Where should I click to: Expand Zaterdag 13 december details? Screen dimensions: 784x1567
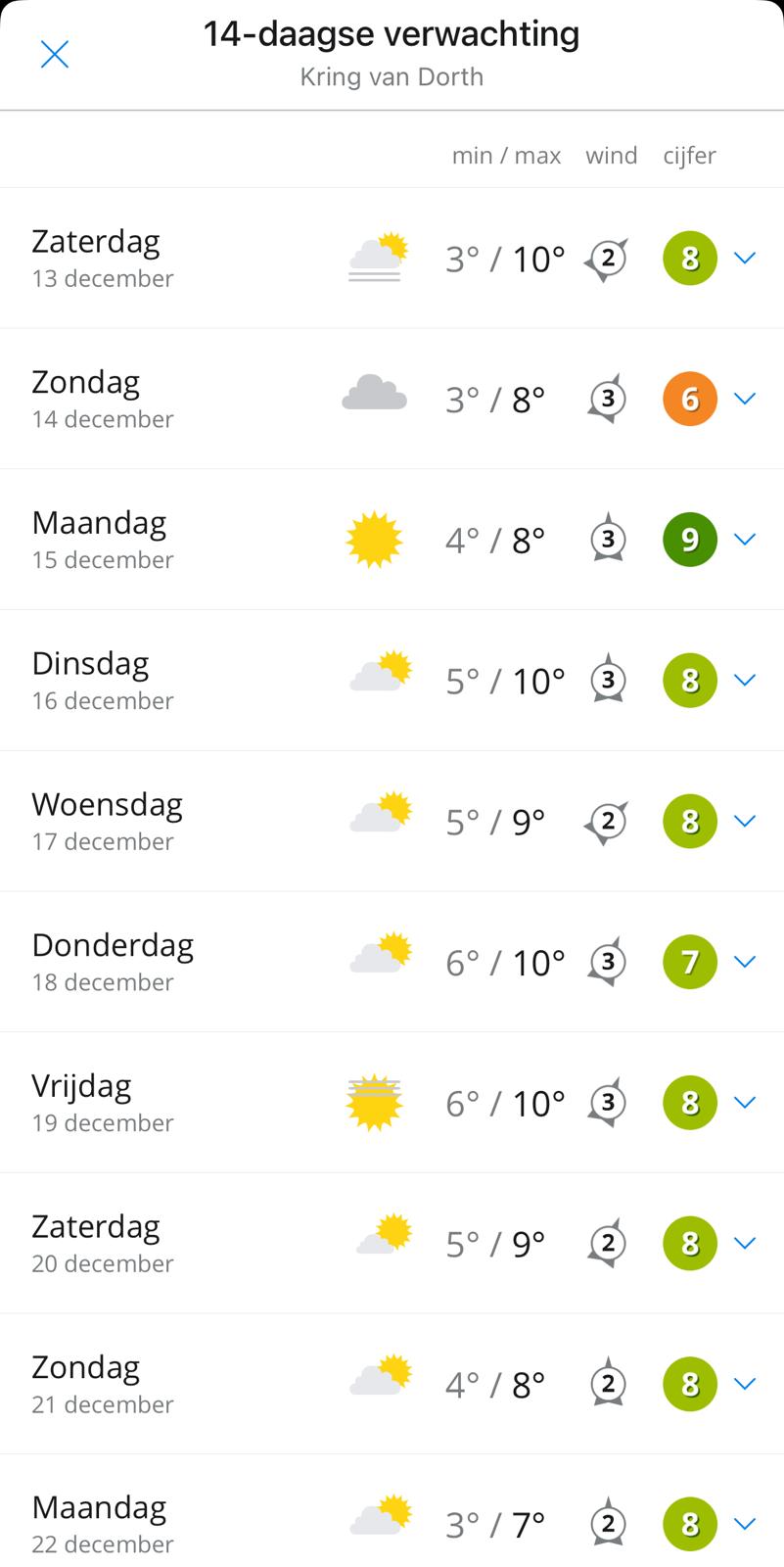(745, 259)
